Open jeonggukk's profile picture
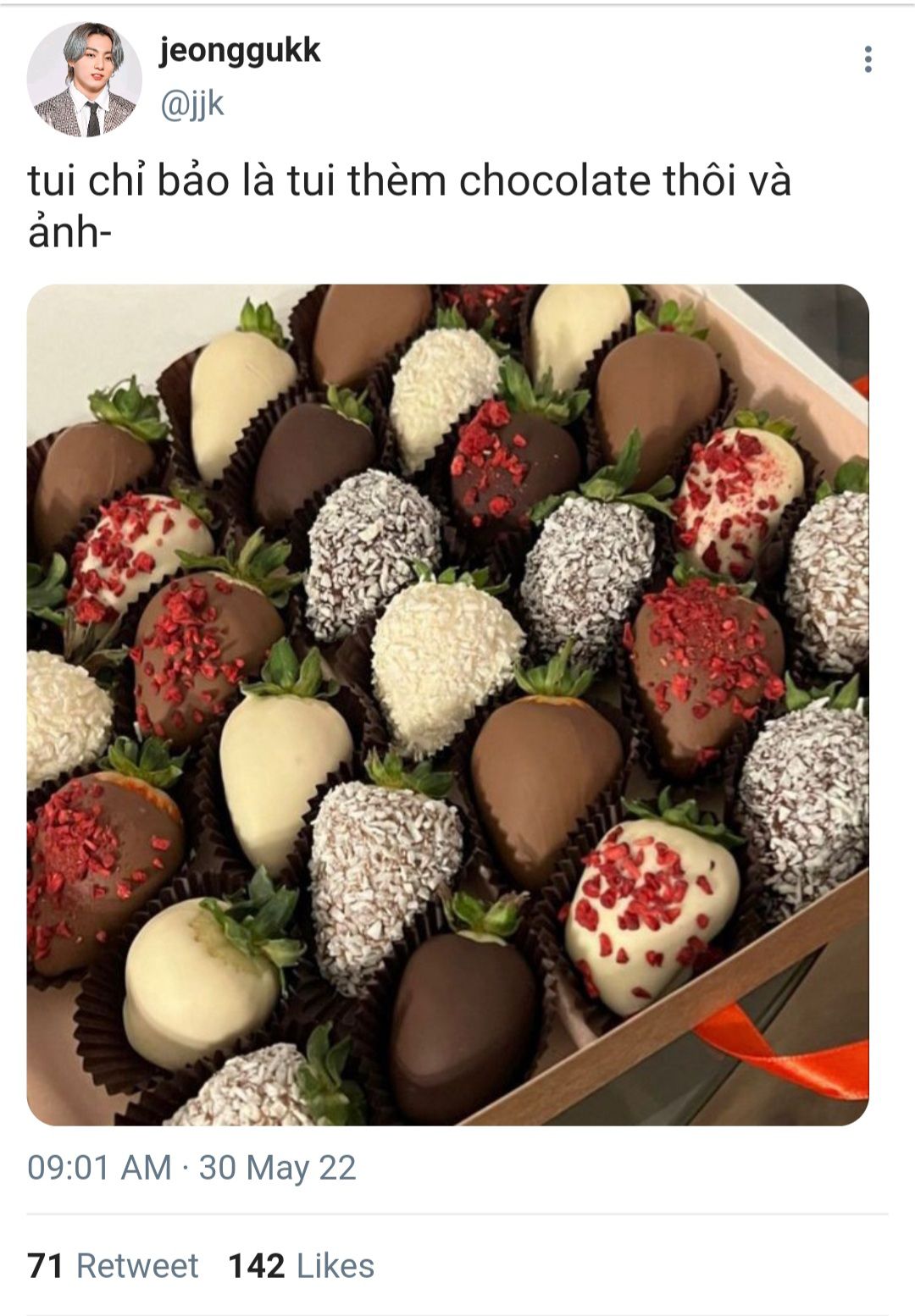Screen dimensions: 915x1316 click(85, 80)
